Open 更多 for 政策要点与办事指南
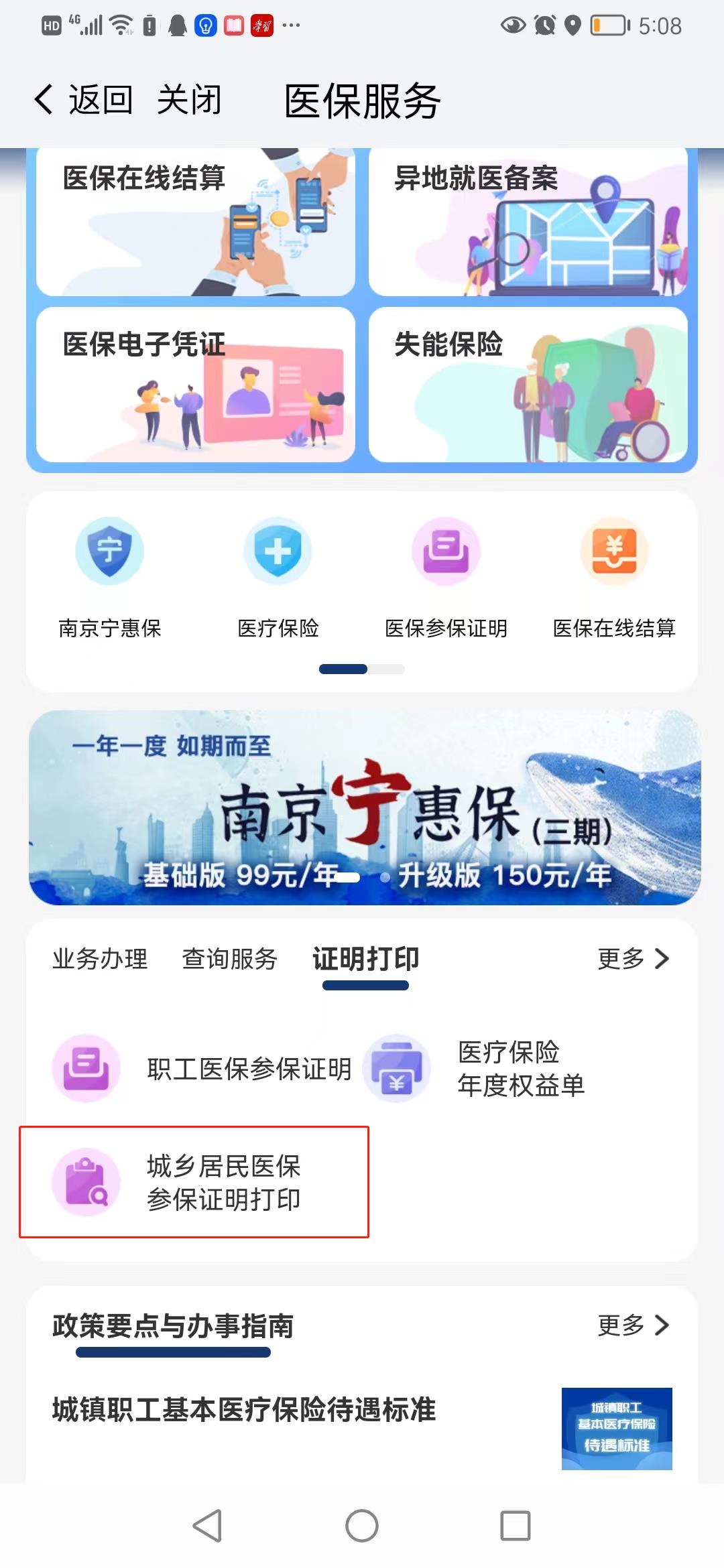 click(633, 1325)
